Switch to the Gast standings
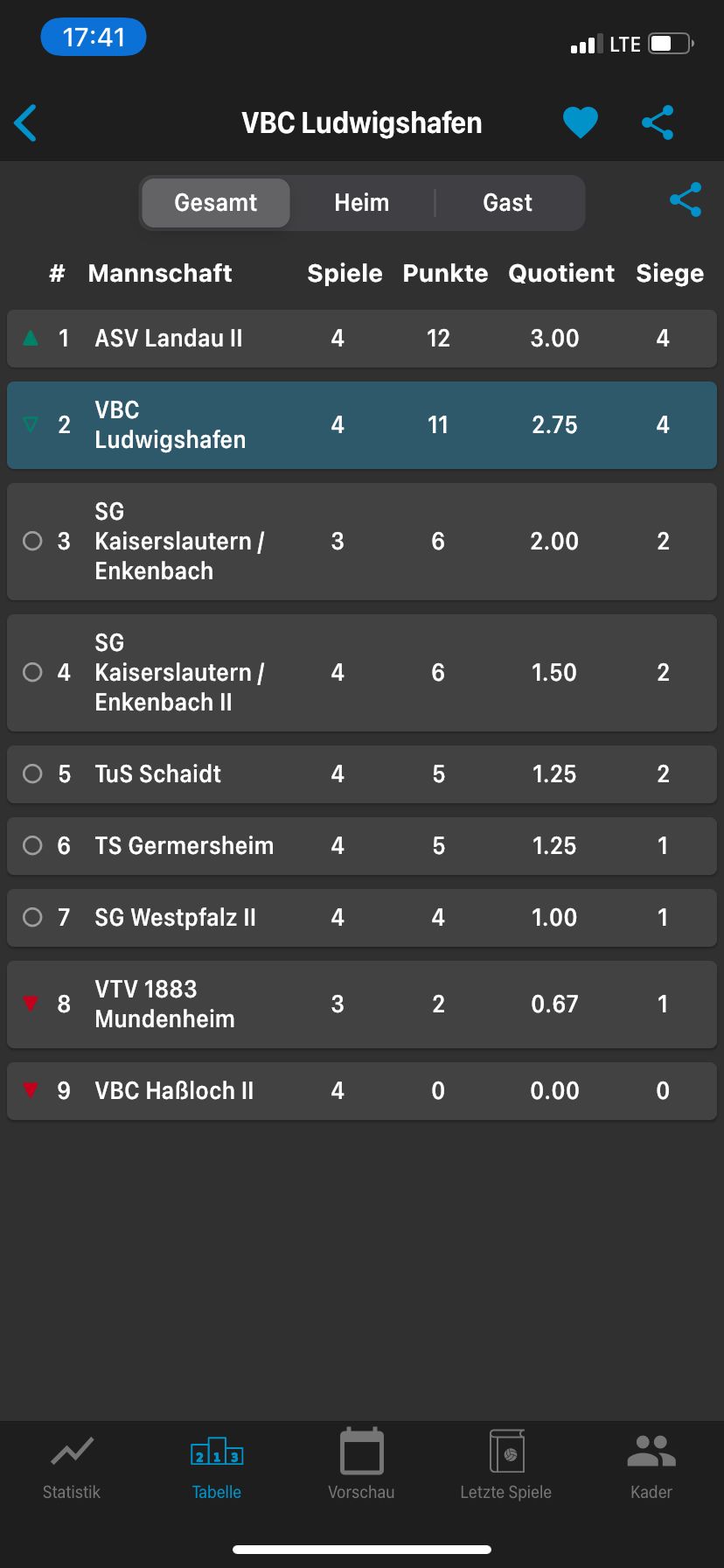The image size is (724, 1568). click(507, 203)
